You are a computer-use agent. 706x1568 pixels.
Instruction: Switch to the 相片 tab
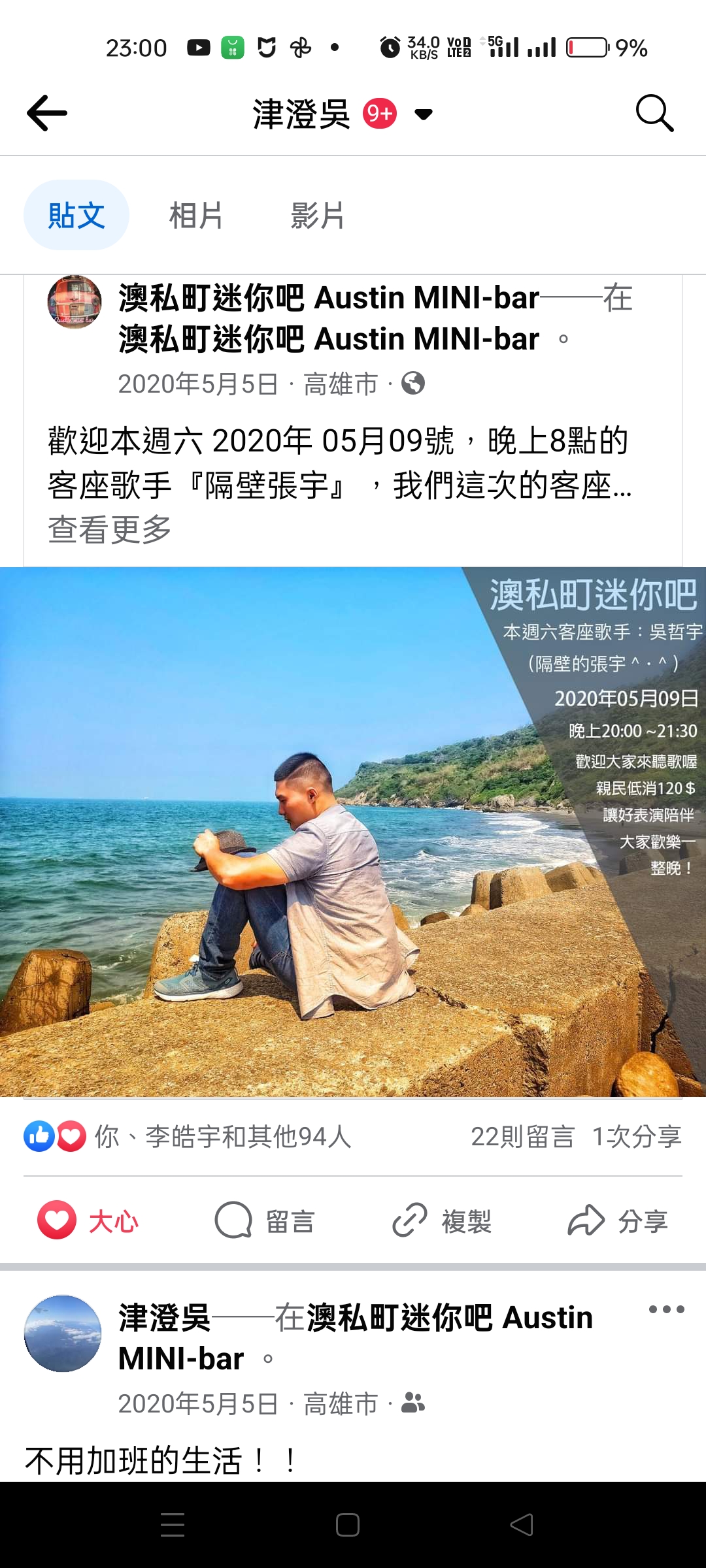(x=195, y=216)
